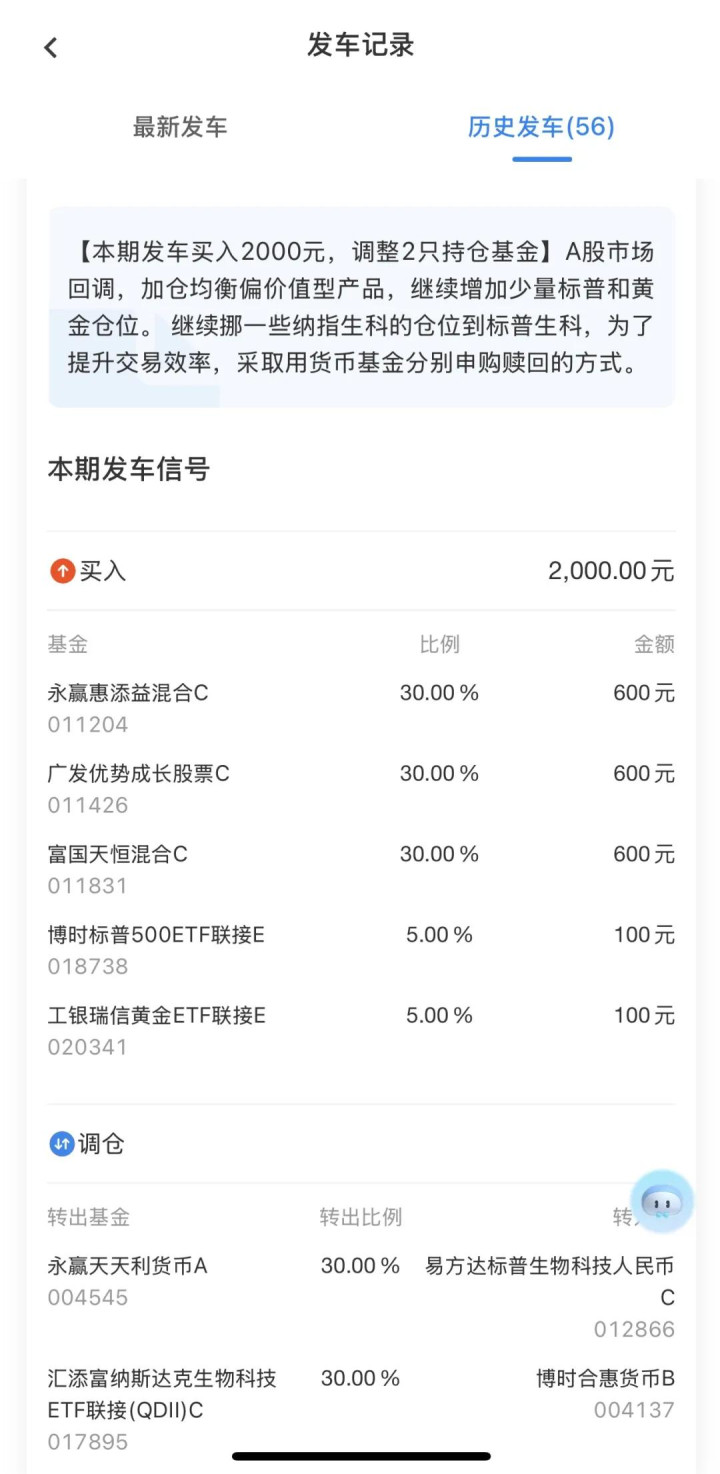Open 博时标普500ETF联接E fund
The image size is (720, 1474).
(361, 950)
